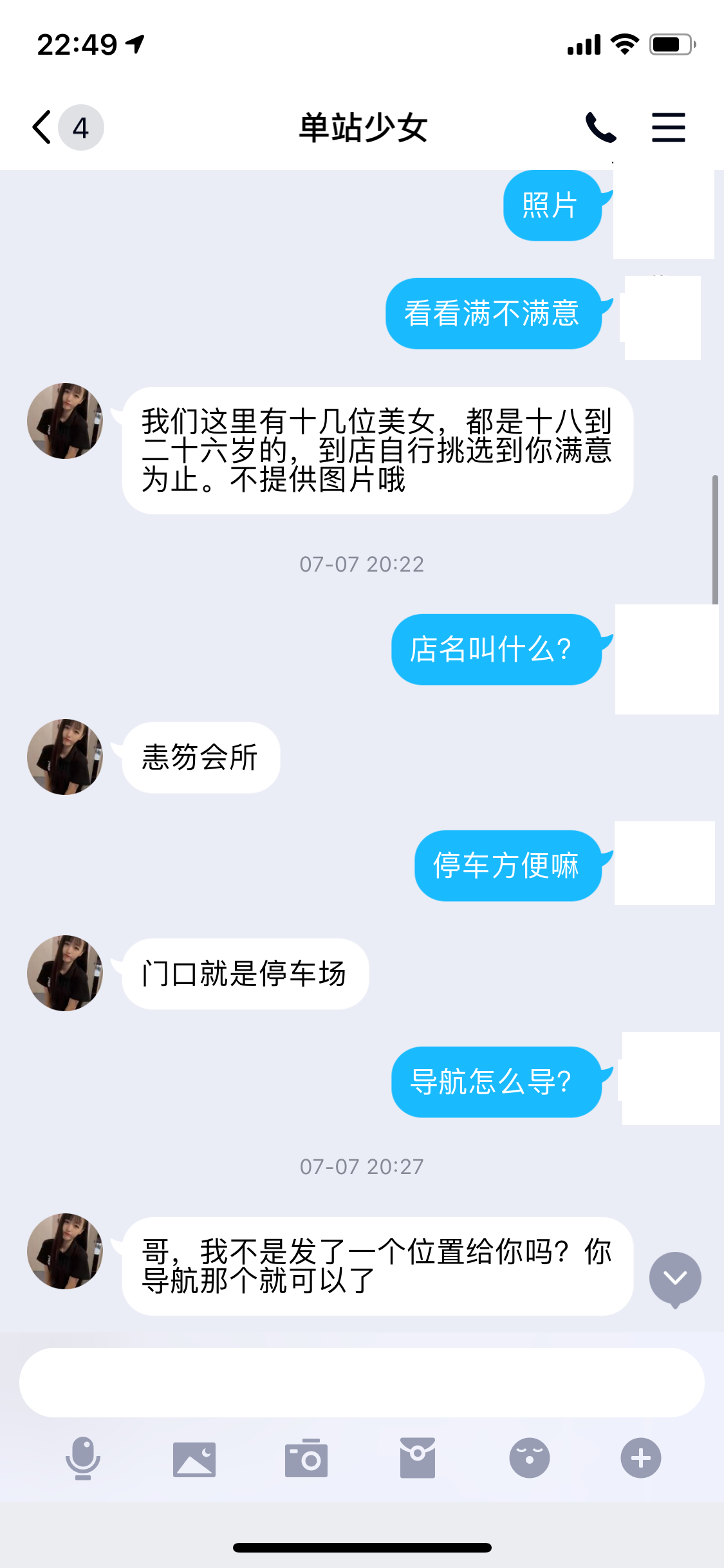Start a voice call with the phone icon
The image size is (724, 1568).
(x=602, y=126)
